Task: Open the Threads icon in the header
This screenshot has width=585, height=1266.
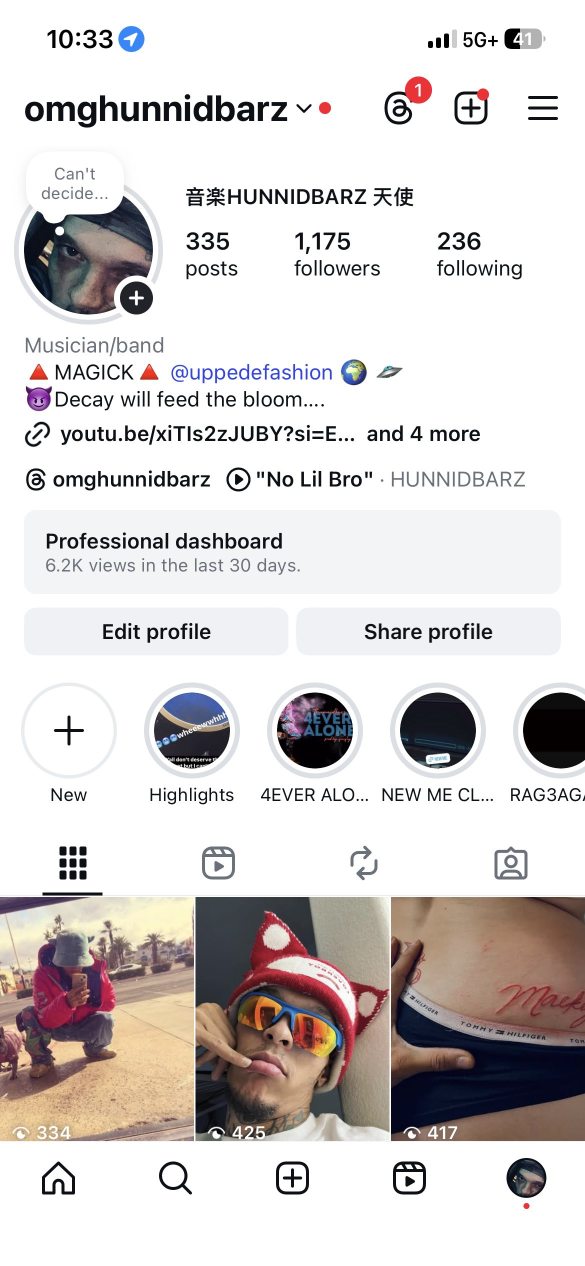Action: 399,108
